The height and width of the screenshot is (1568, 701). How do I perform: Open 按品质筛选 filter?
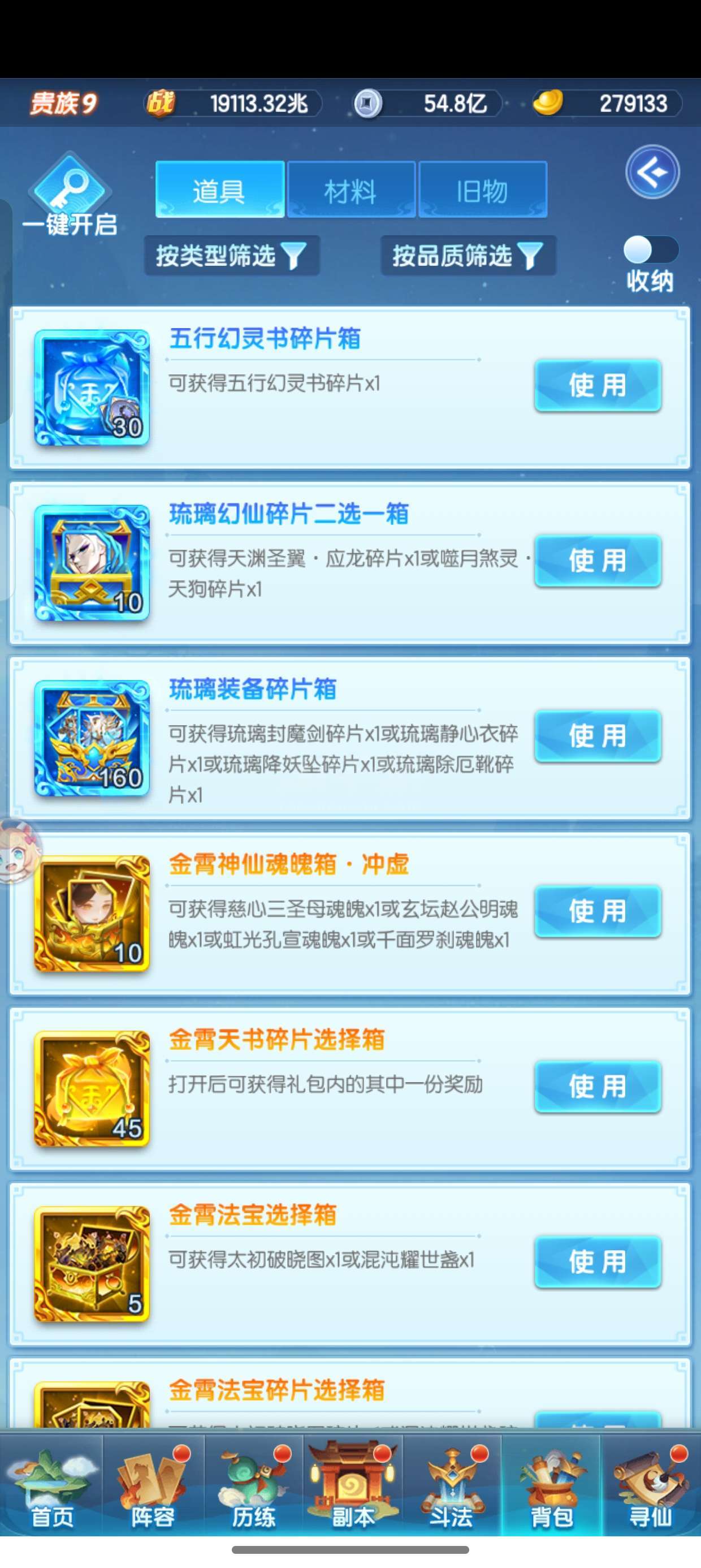(468, 256)
